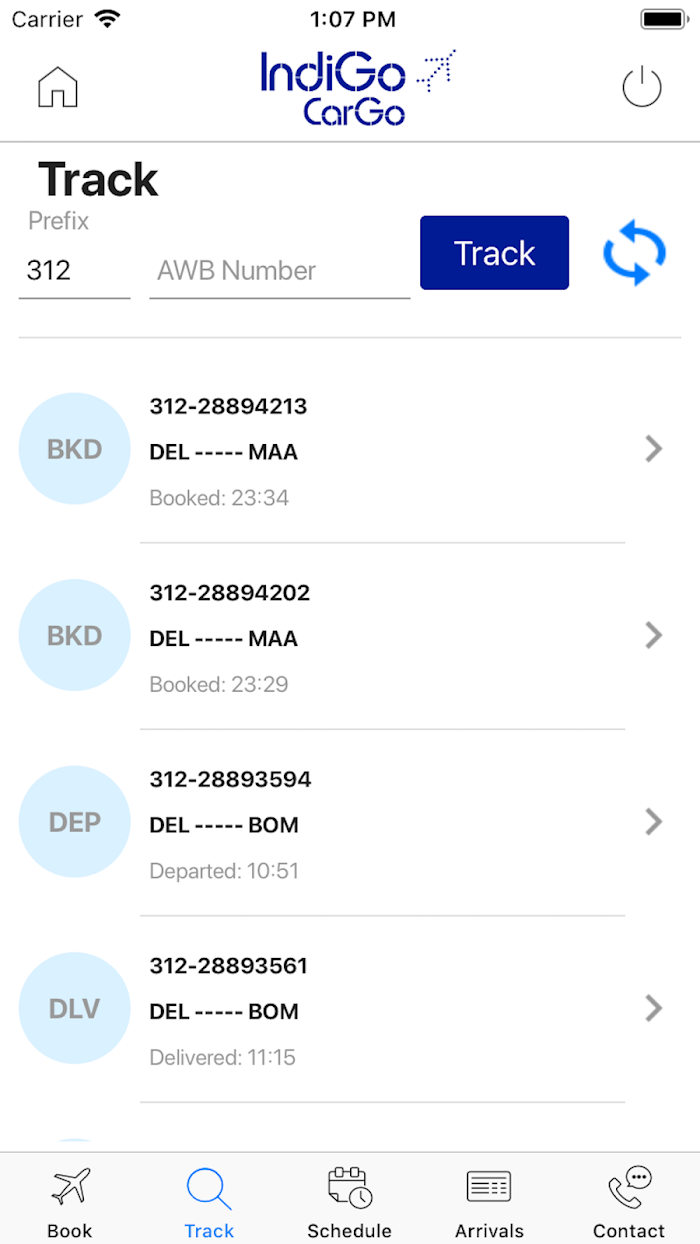Go to home via the house icon
The height and width of the screenshot is (1244, 700).
pos(58,87)
